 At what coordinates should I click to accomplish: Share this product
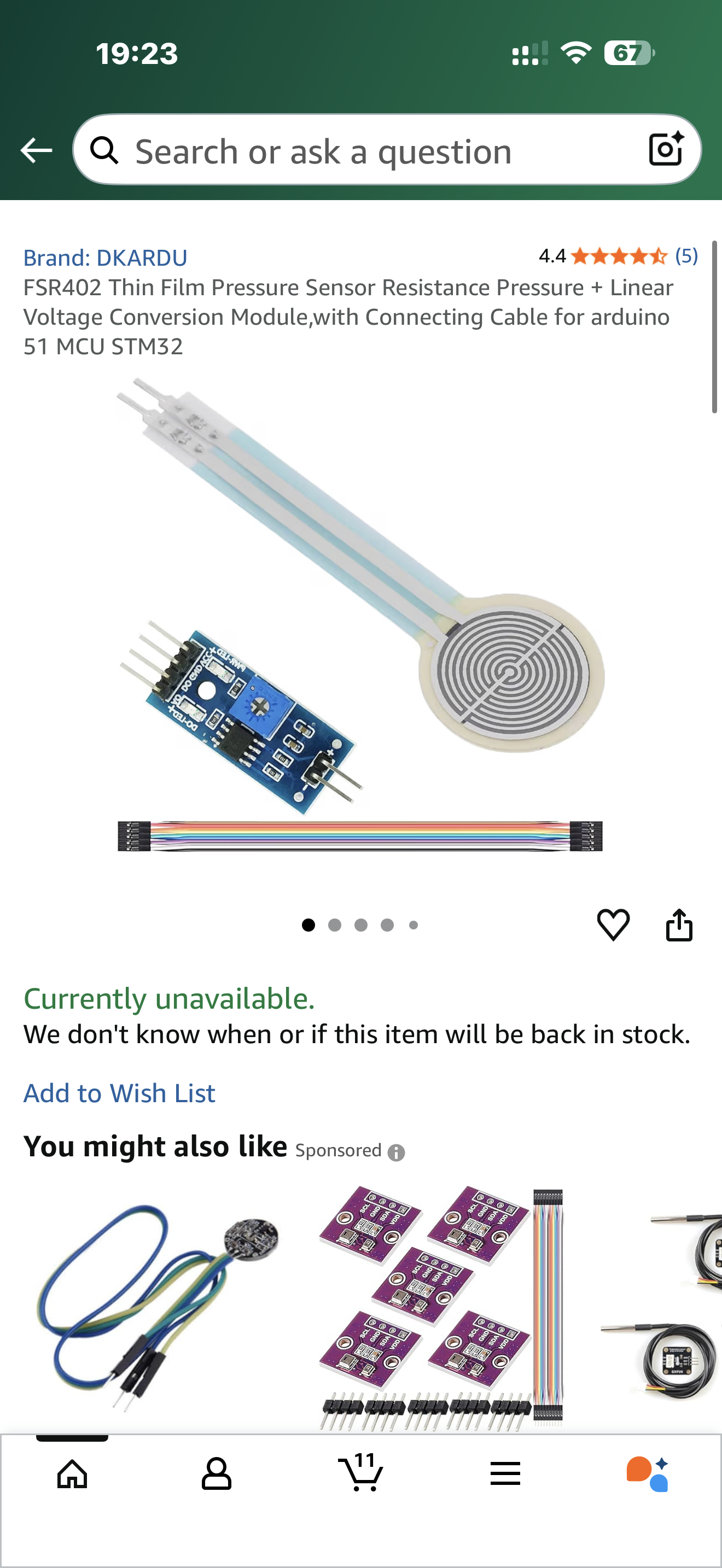679,925
